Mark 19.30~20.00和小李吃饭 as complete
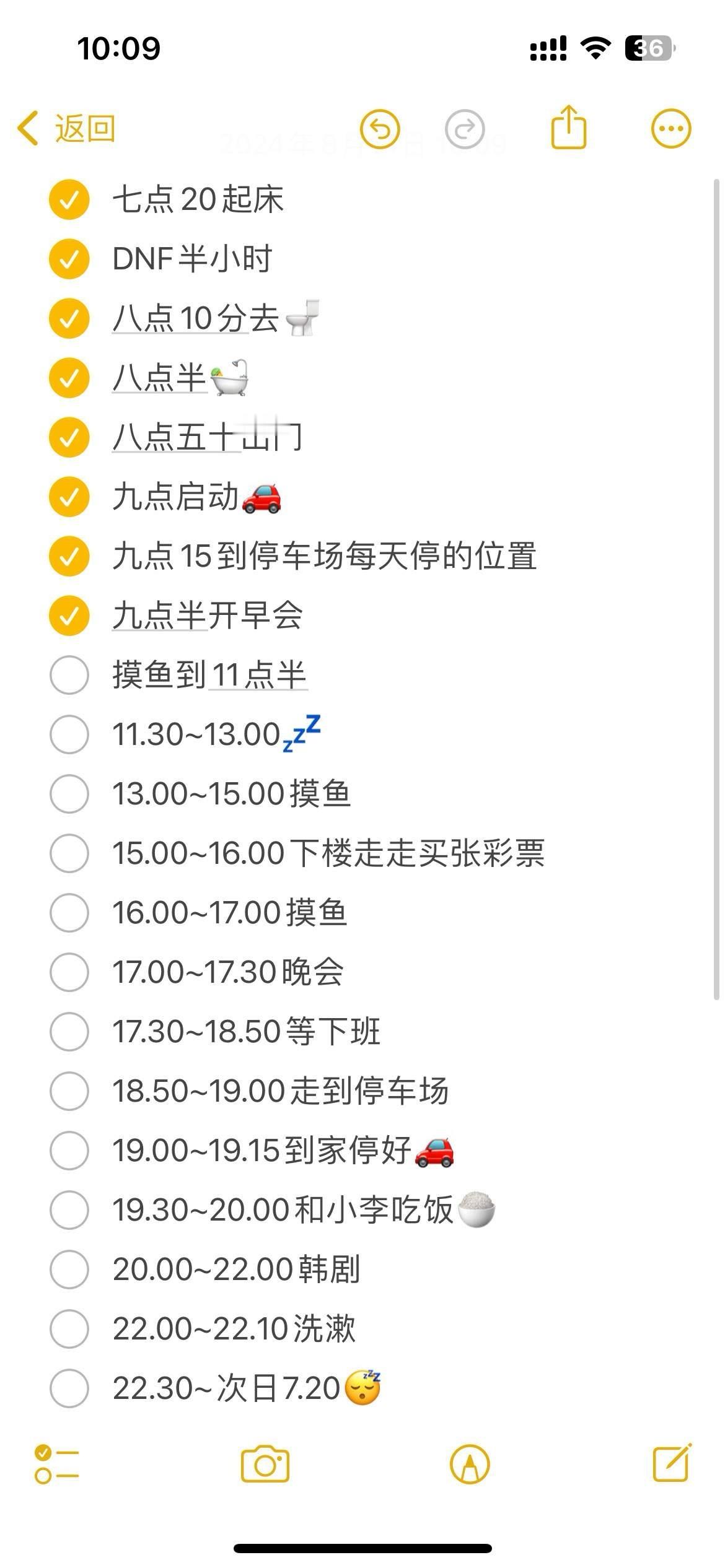 (69, 1210)
